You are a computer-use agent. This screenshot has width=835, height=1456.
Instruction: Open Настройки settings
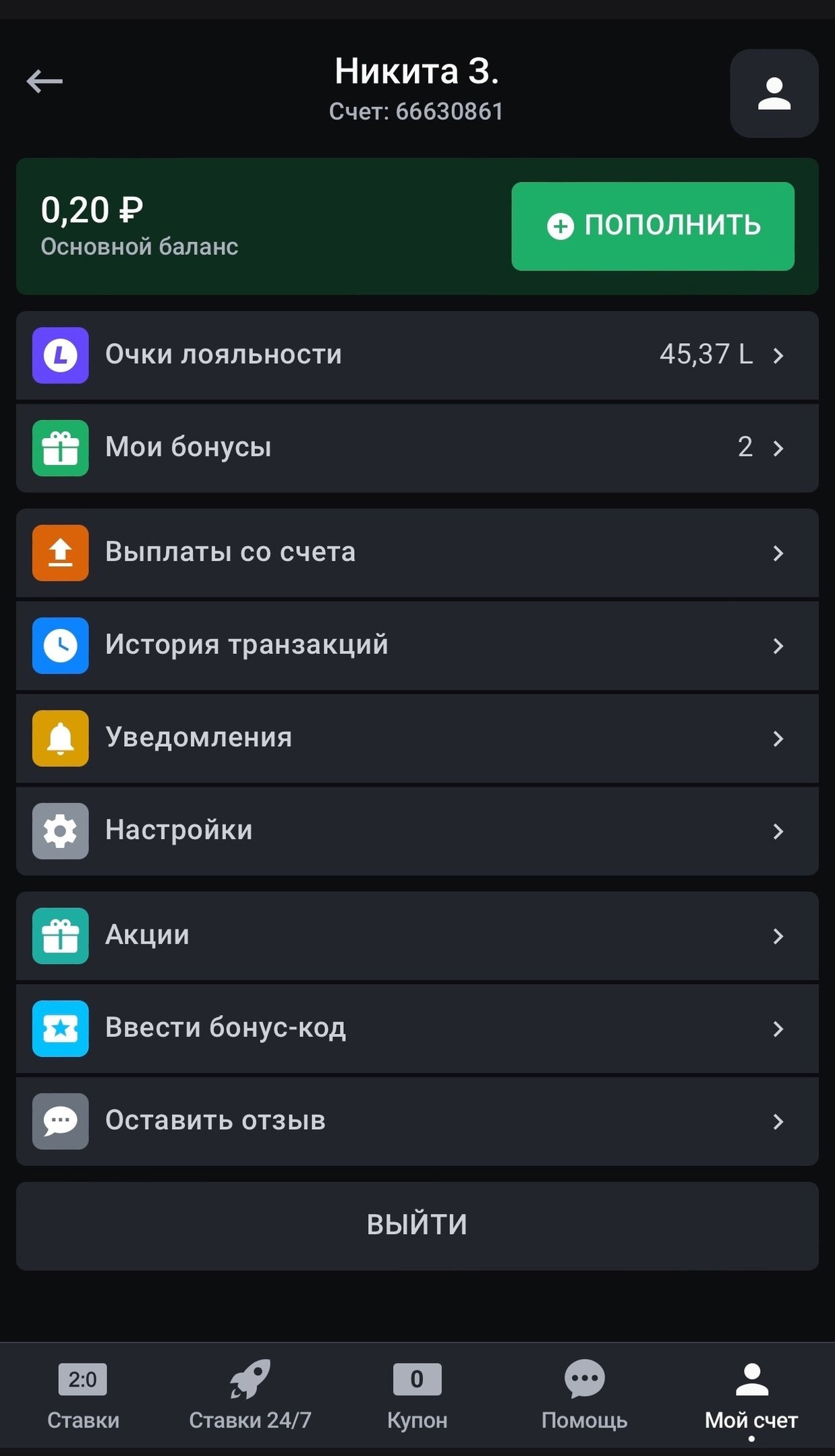pyautogui.click(x=417, y=830)
